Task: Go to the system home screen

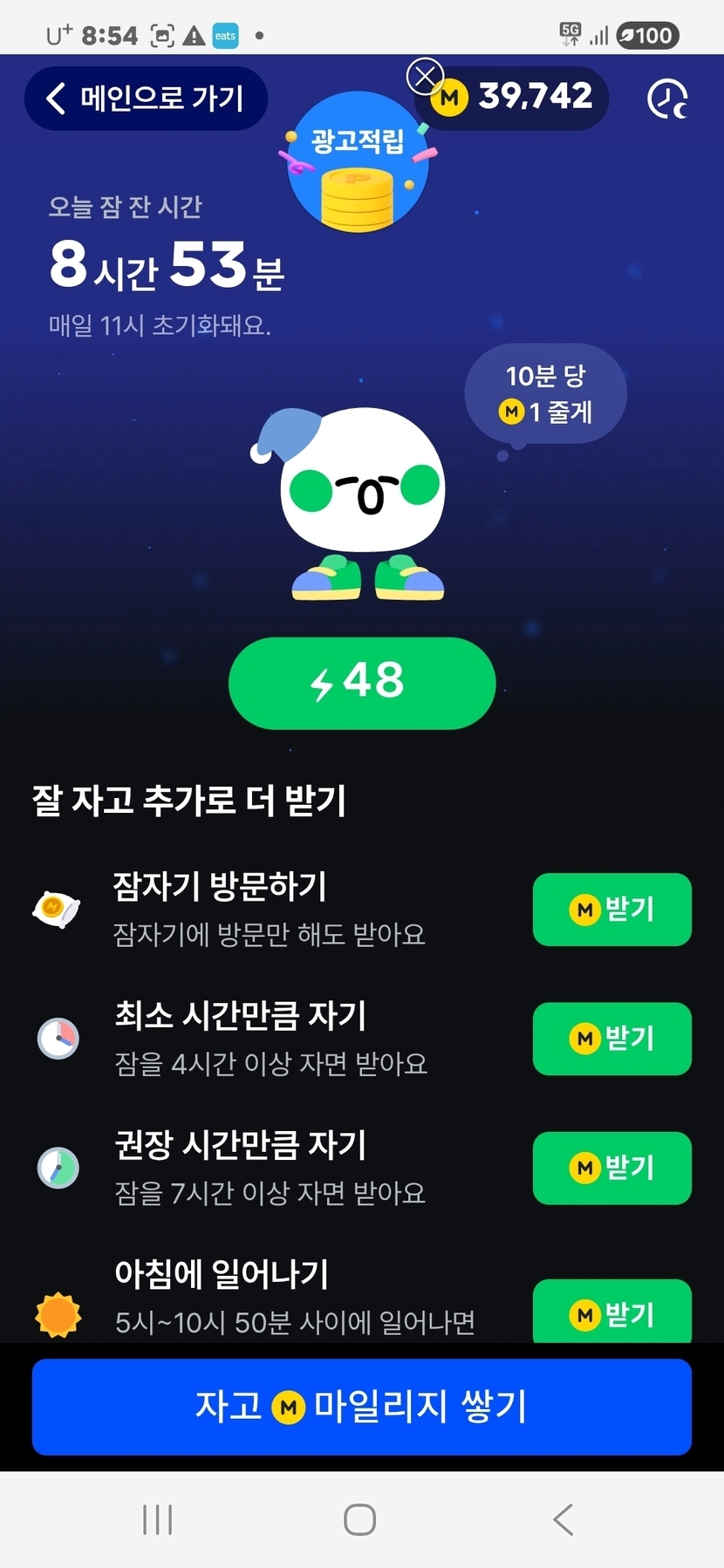Action: click(x=360, y=1520)
